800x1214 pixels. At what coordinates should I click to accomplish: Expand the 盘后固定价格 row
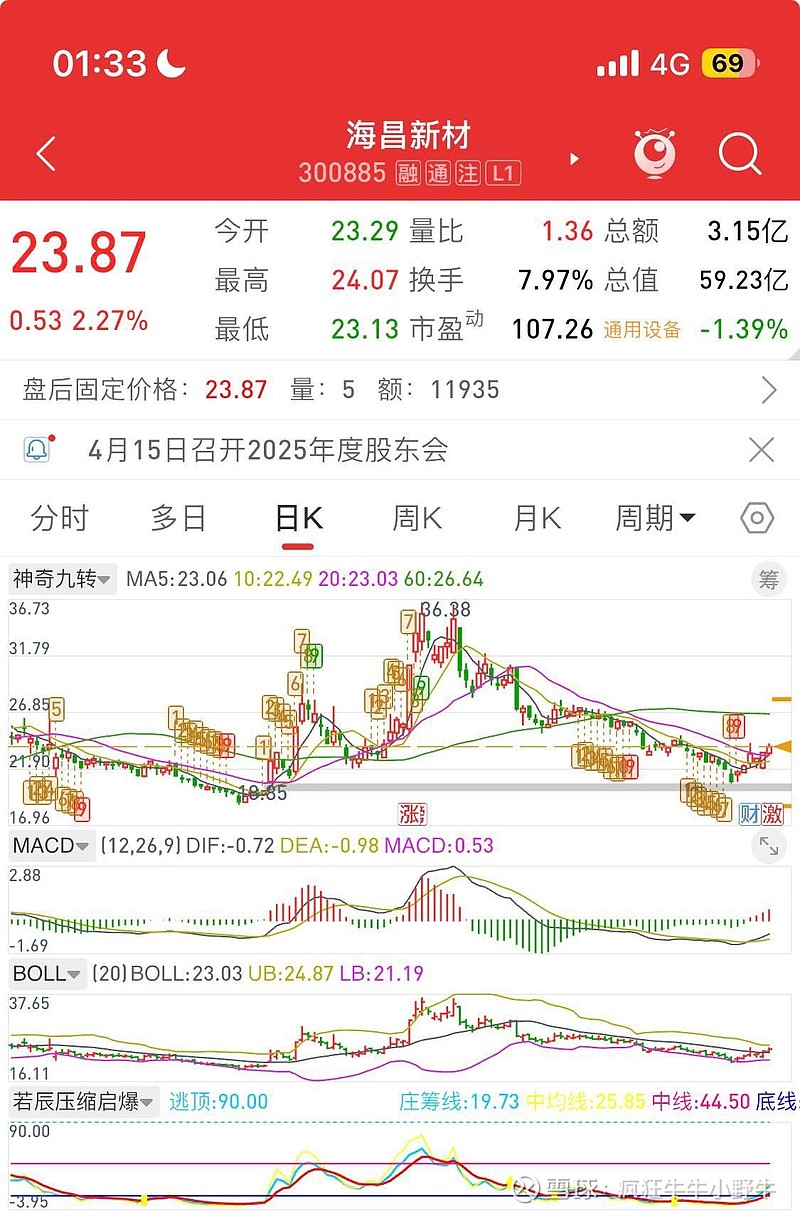click(x=768, y=390)
